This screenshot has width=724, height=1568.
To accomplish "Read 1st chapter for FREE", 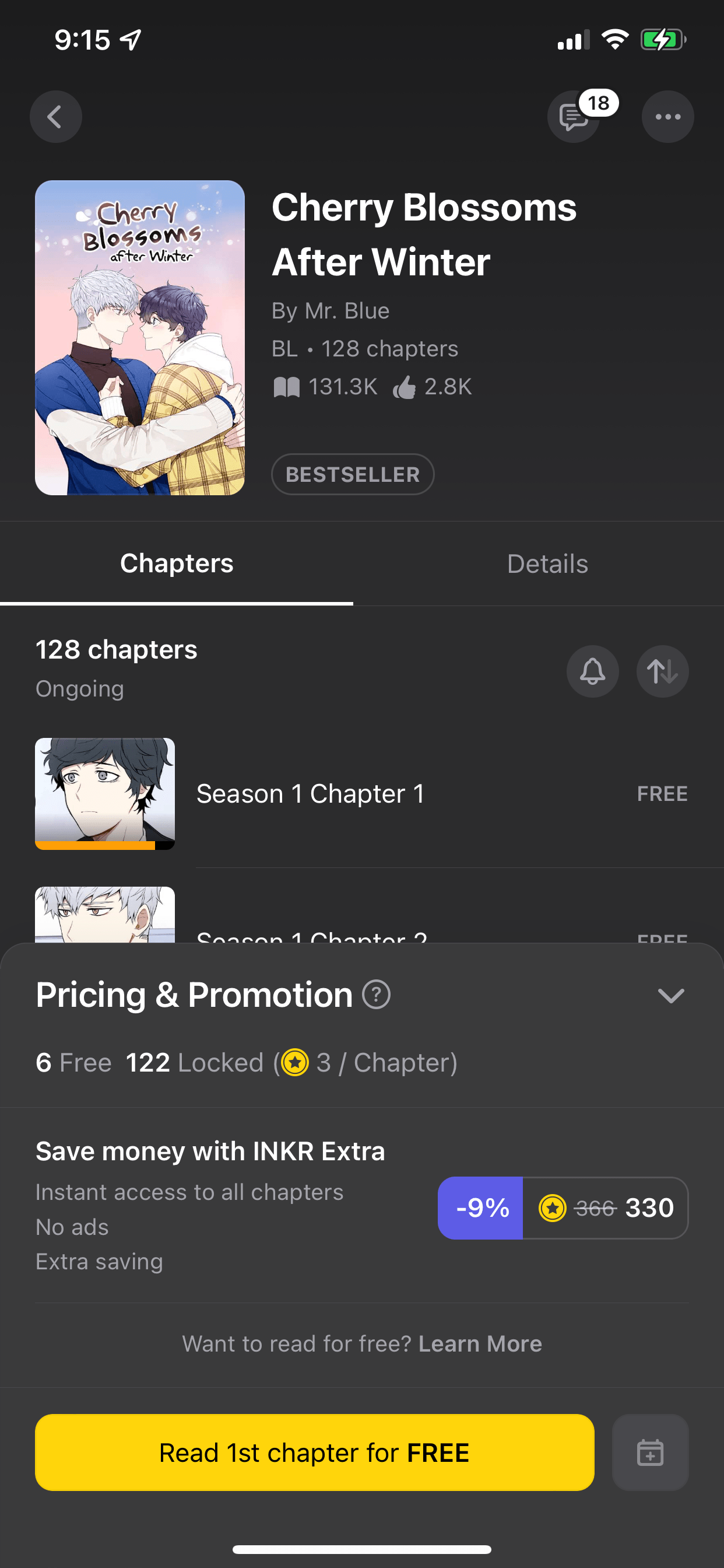I will pyautogui.click(x=314, y=1452).
